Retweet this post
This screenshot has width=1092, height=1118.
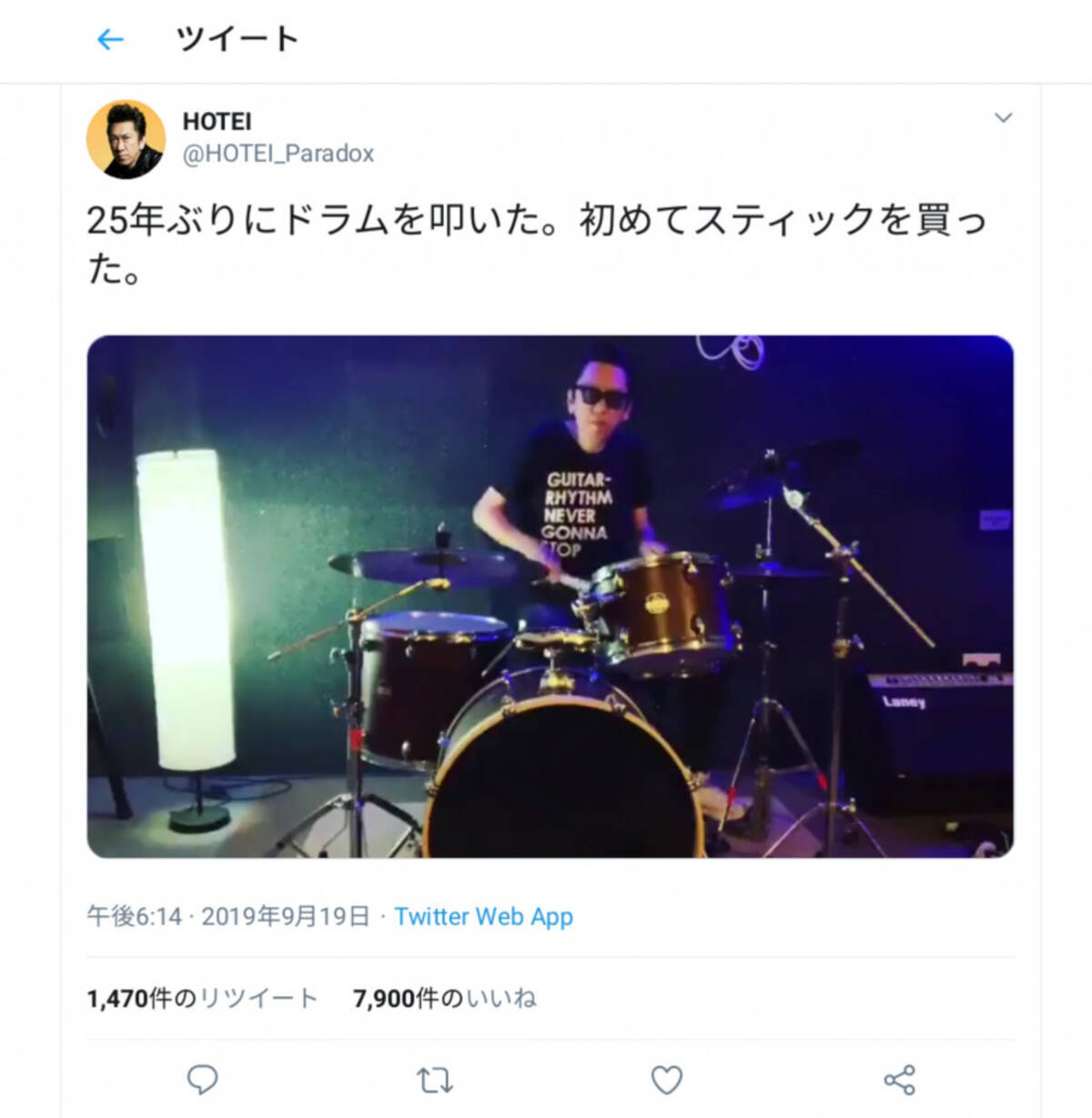point(434,1080)
